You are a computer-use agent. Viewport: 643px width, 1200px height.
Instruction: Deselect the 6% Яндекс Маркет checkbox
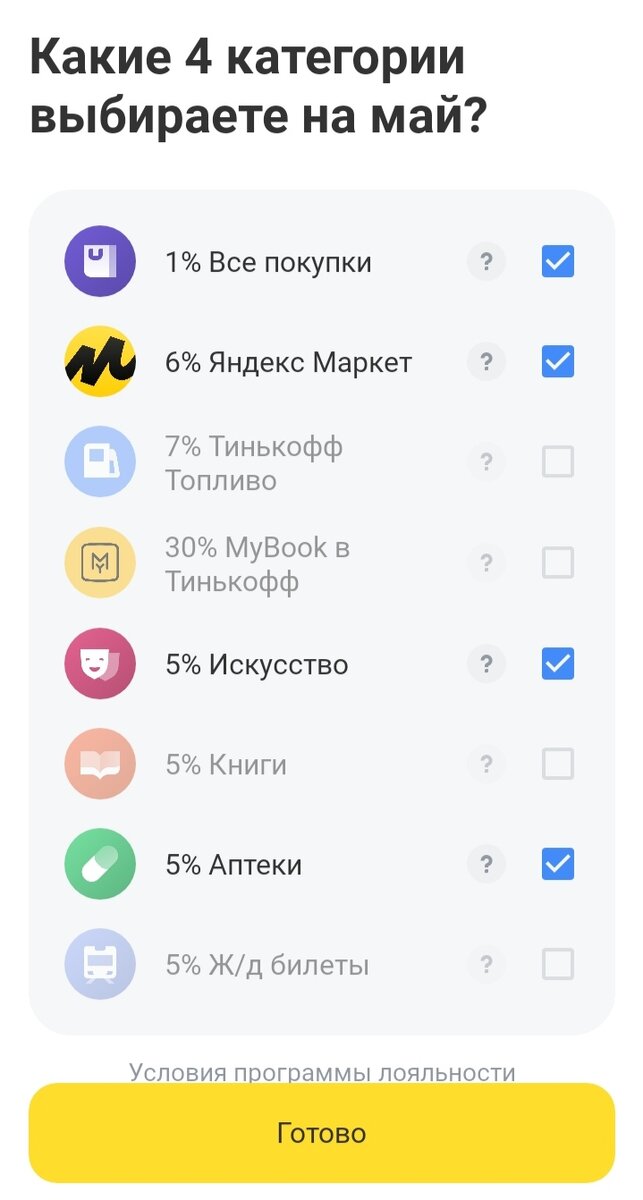(x=557, y=362)
